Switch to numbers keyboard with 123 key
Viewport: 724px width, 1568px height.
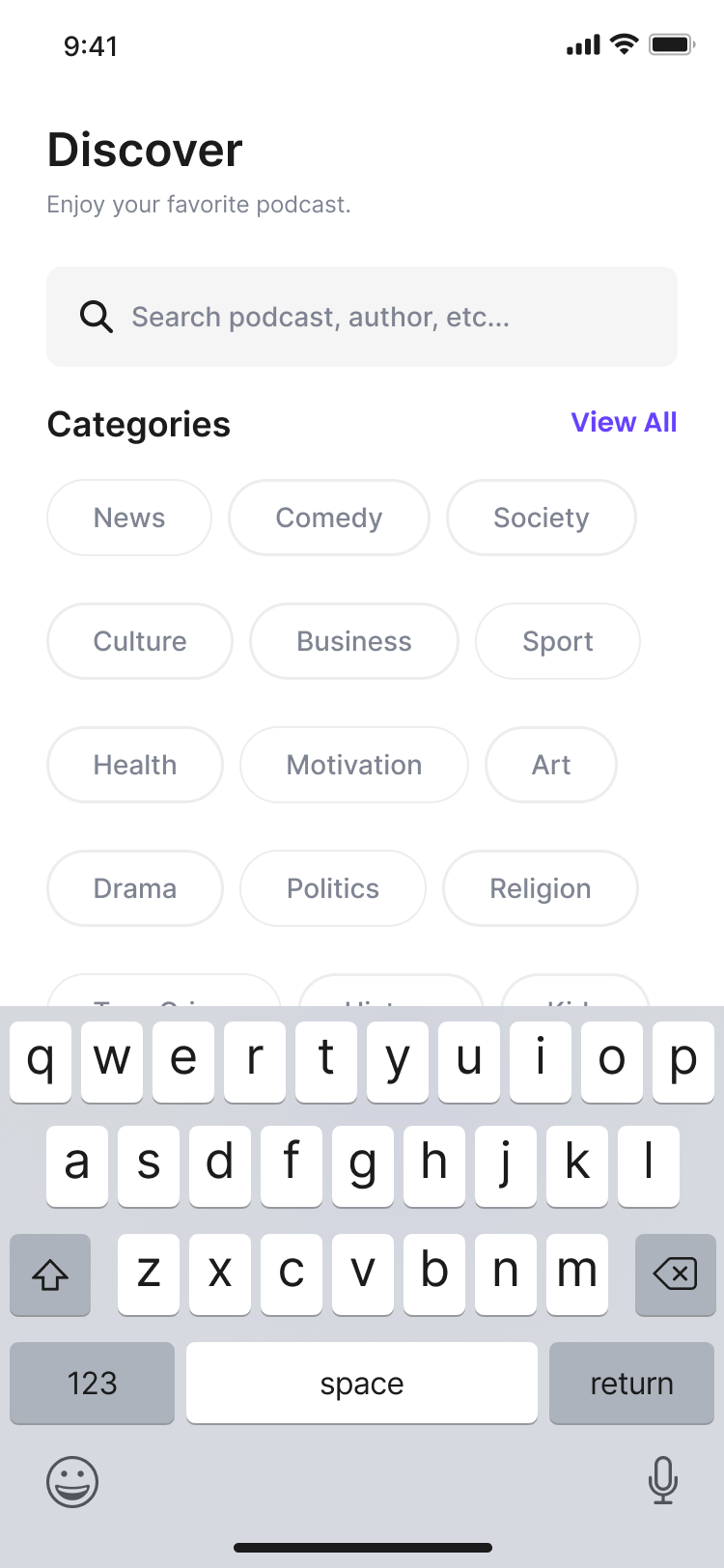pyautogui.click(x=92, y=1383)
